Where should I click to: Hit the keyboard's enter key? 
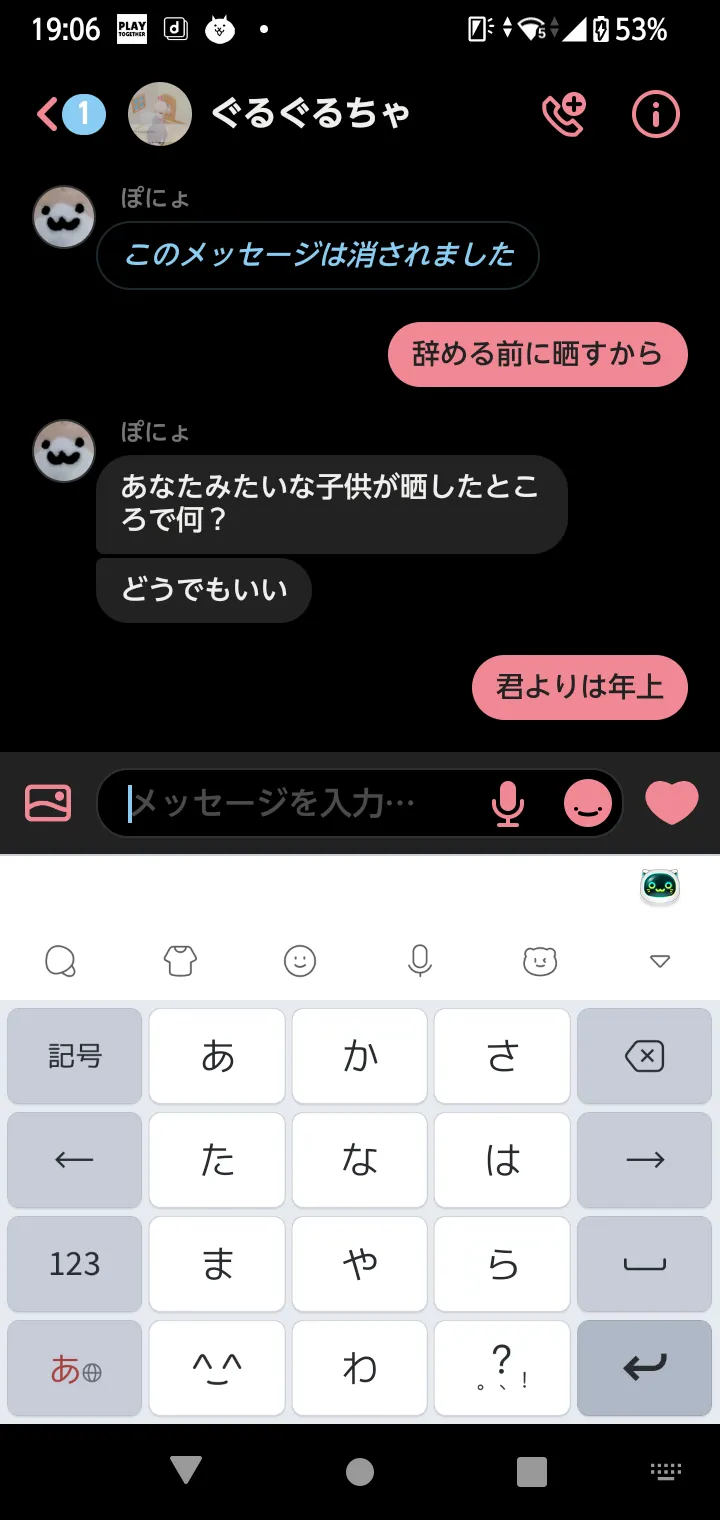[644, 1368]
